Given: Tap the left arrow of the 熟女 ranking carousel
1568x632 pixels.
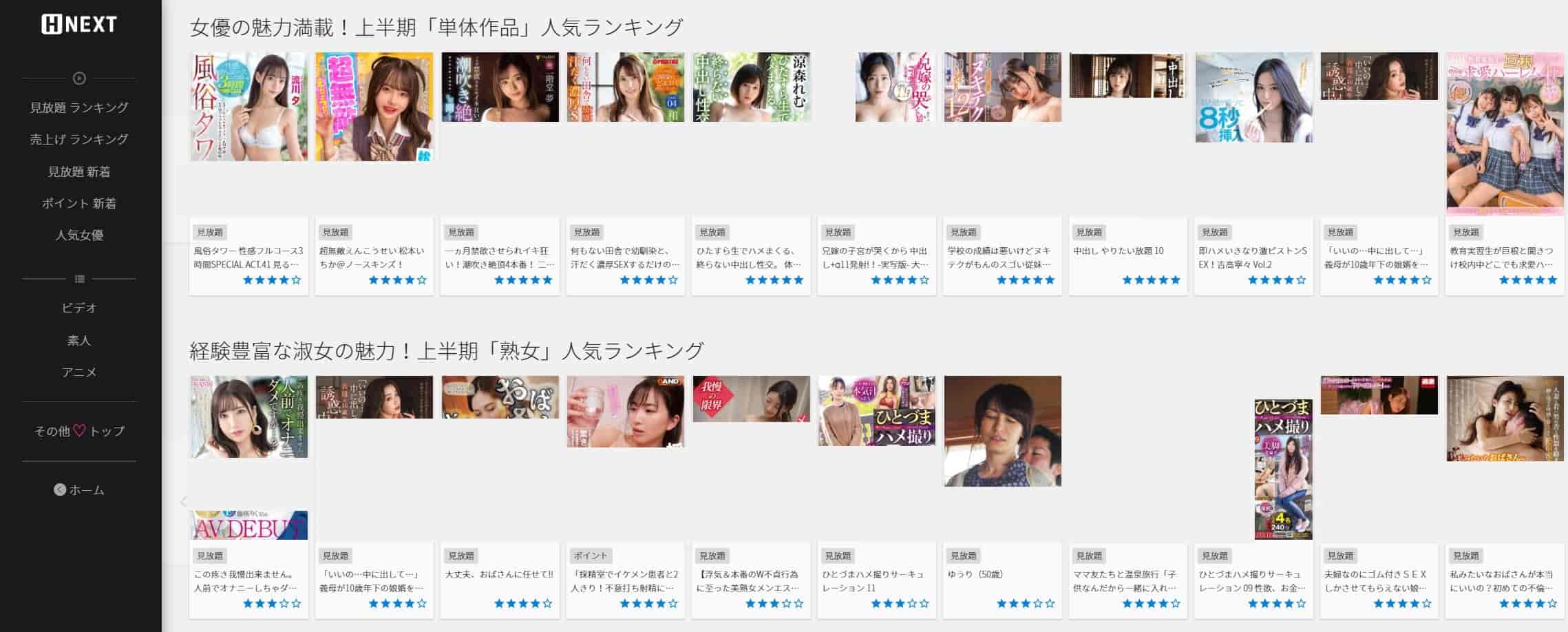Looking at the screenshot, I should pos(183,501).
